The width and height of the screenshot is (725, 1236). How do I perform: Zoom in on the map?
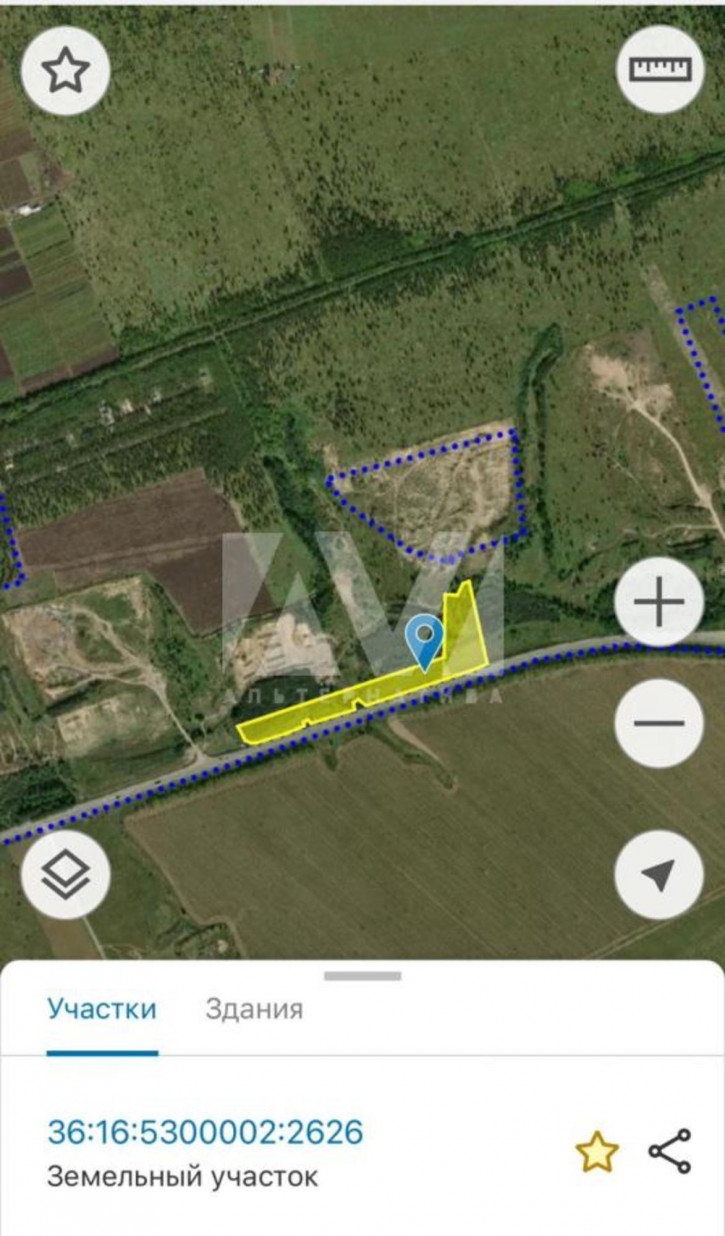pos(659,602)
